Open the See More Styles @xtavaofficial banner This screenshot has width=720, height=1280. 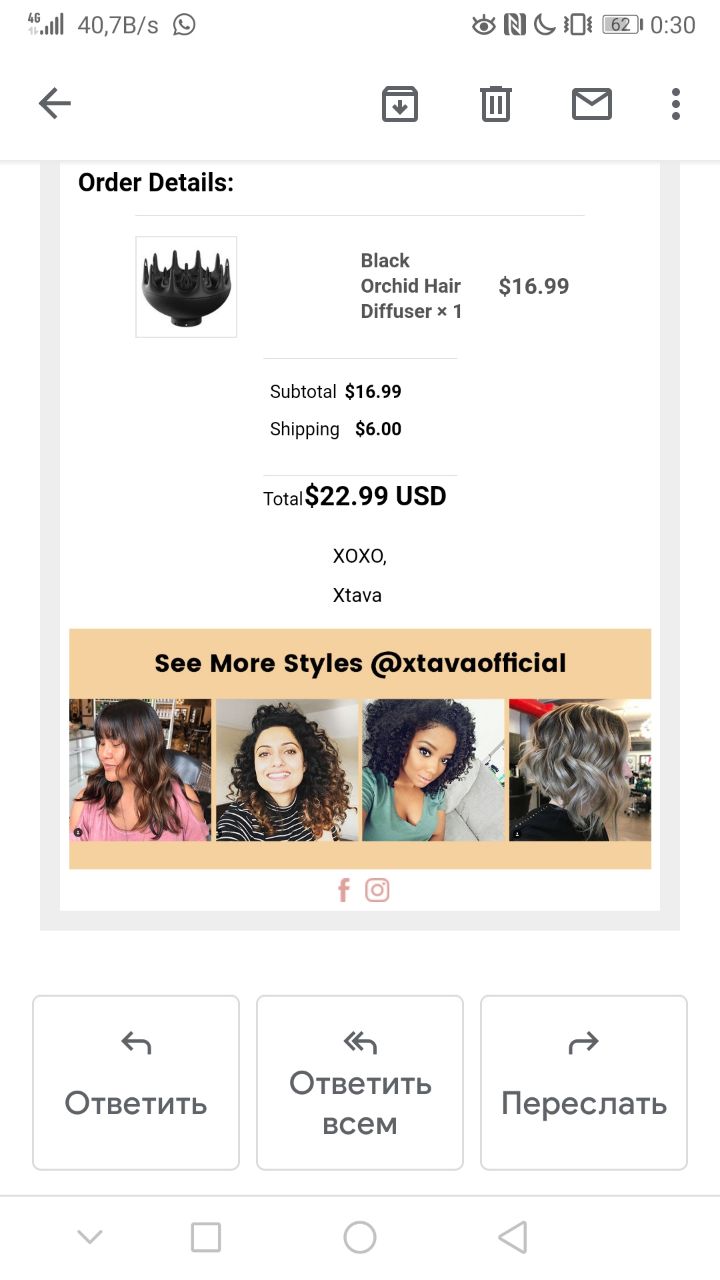pos(360,749)
